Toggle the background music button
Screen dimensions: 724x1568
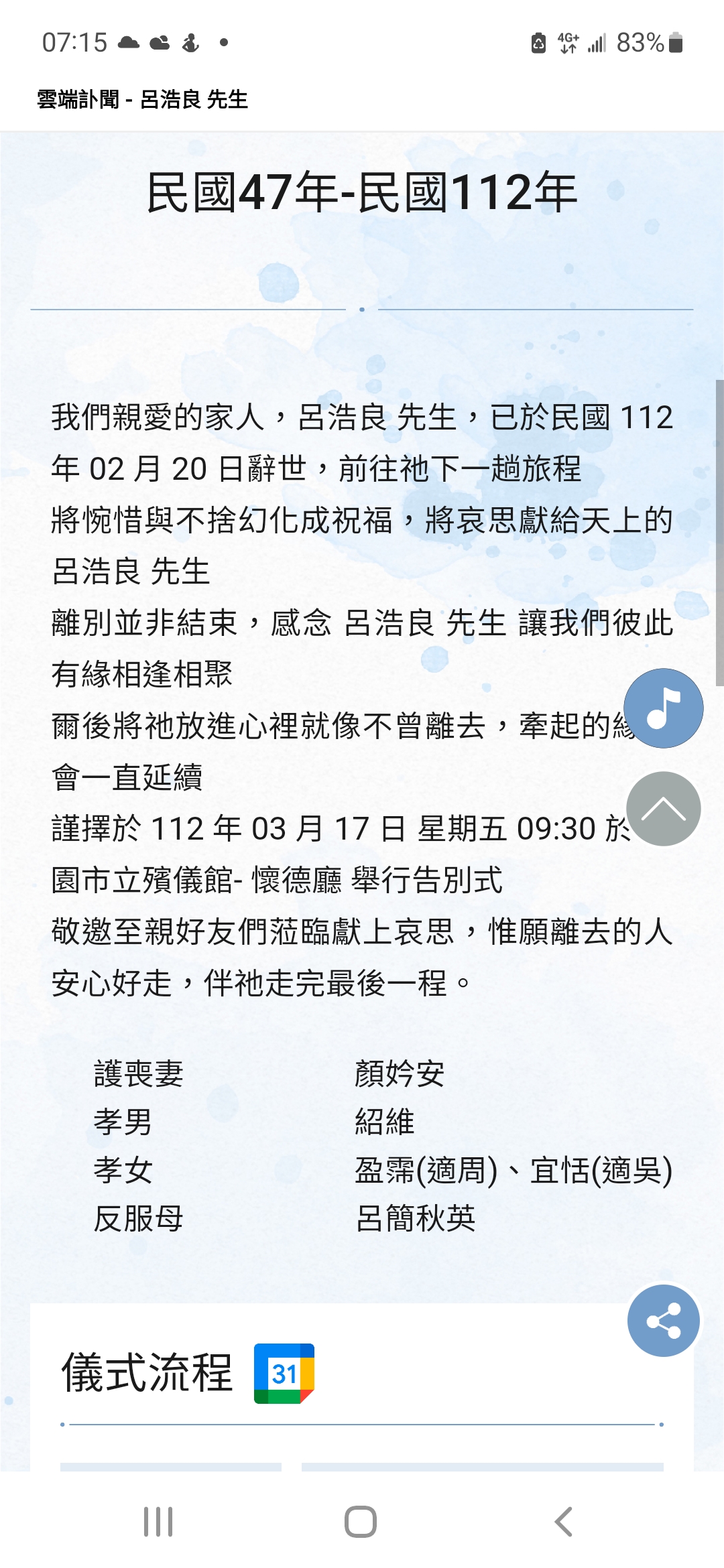point(663,708)
